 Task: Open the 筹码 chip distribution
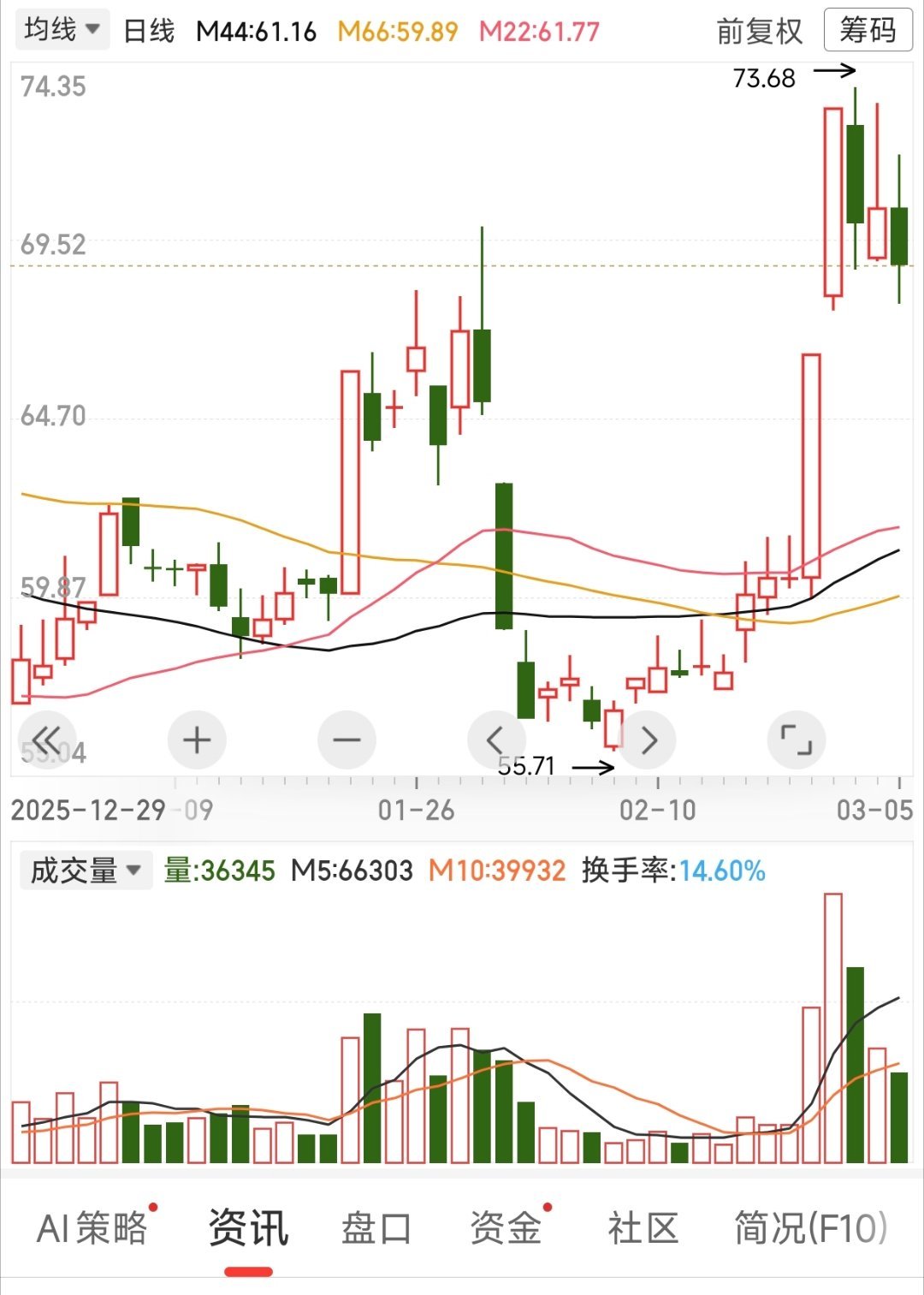click(868, 30)
